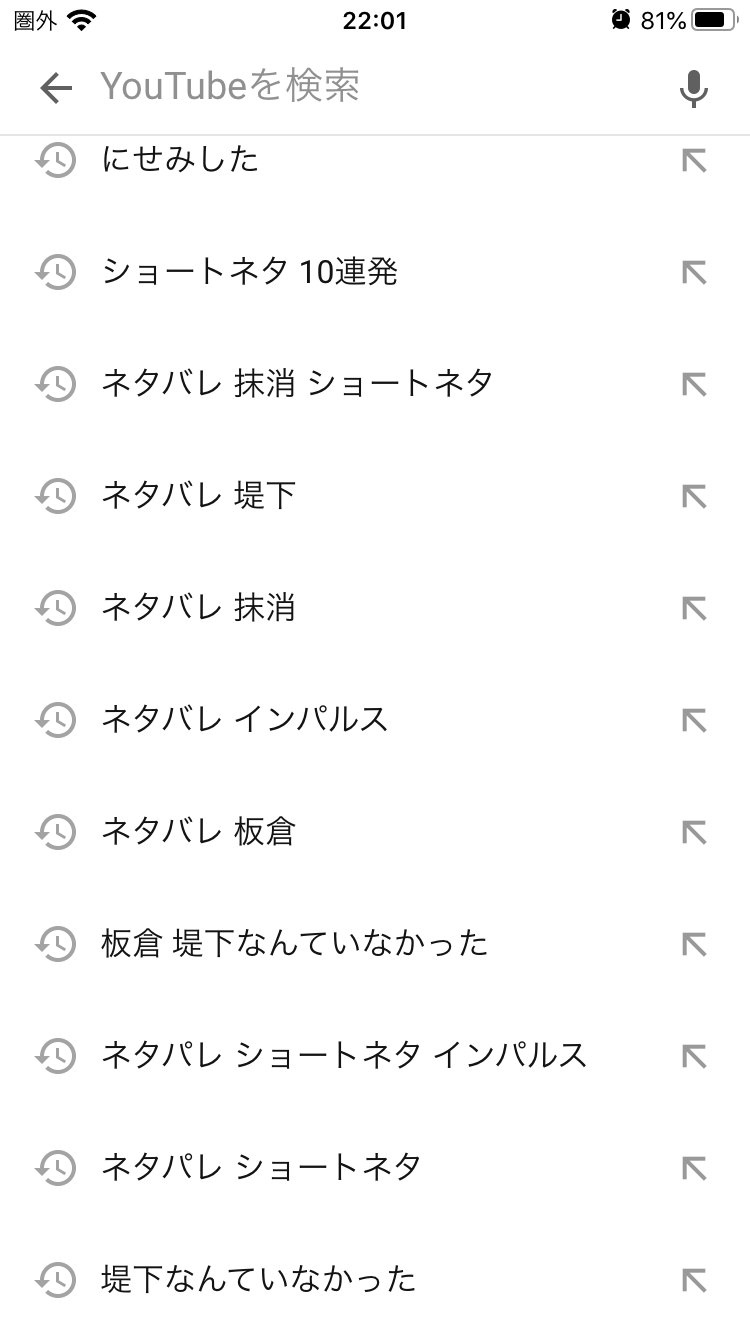Start voice search with the microphone
The image size is (750, 1334).
click(693, 88)
